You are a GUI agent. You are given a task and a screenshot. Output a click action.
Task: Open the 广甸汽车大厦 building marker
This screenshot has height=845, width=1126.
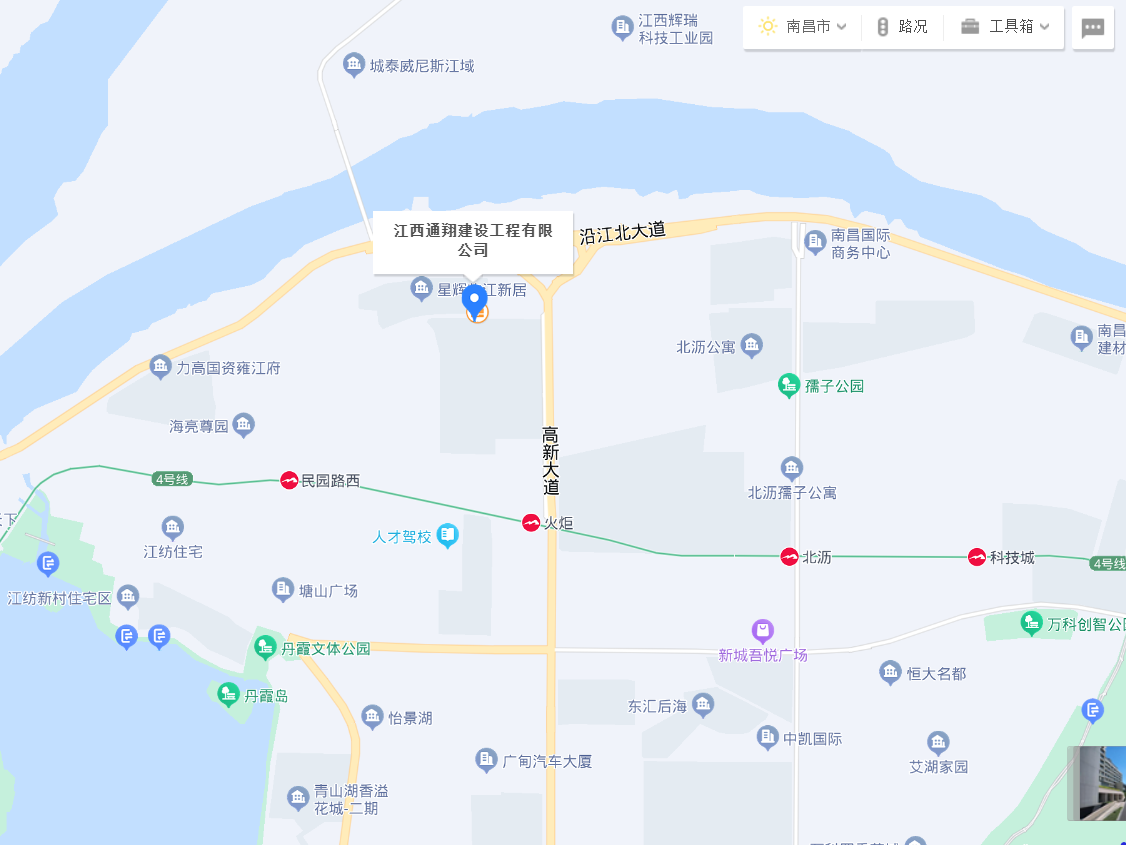coord(486,761)
